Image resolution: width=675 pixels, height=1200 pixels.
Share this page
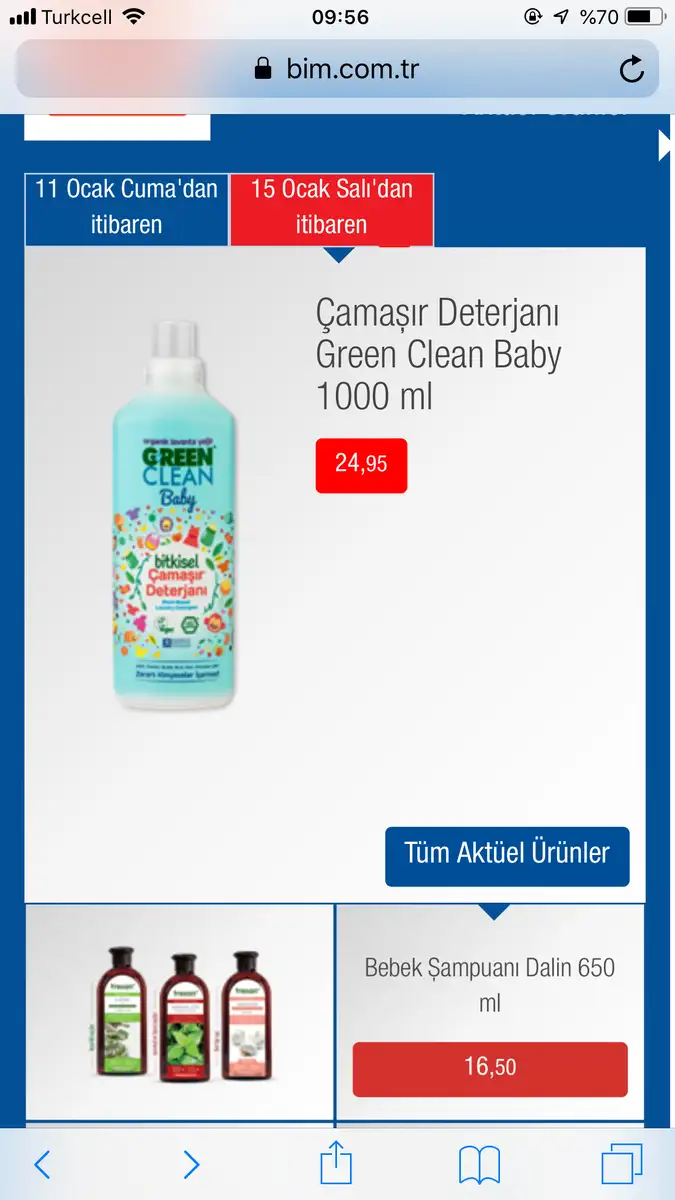(336, 1163)
